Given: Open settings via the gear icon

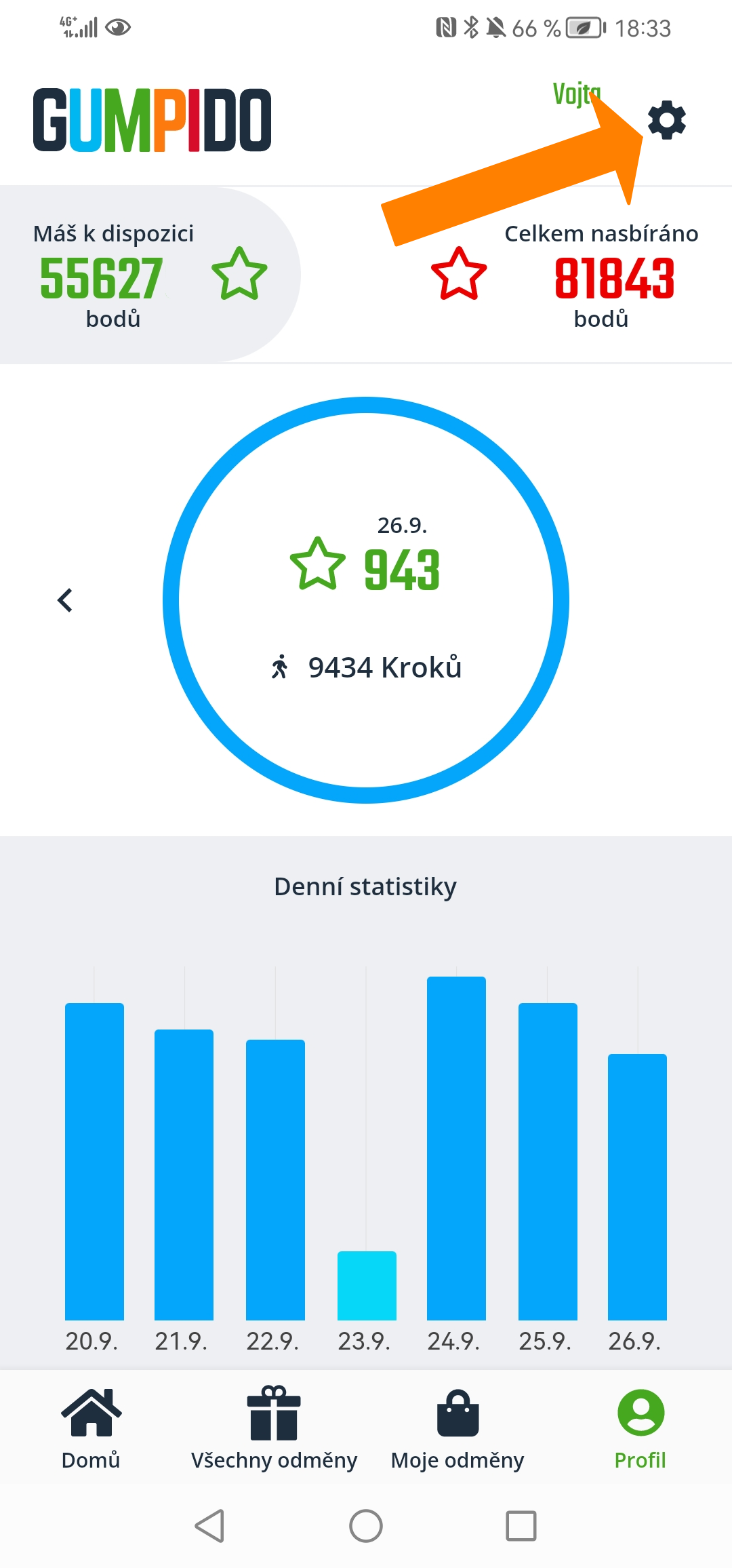Looking at the screenshot, I should pyautogui.click(x=667, y=120).
